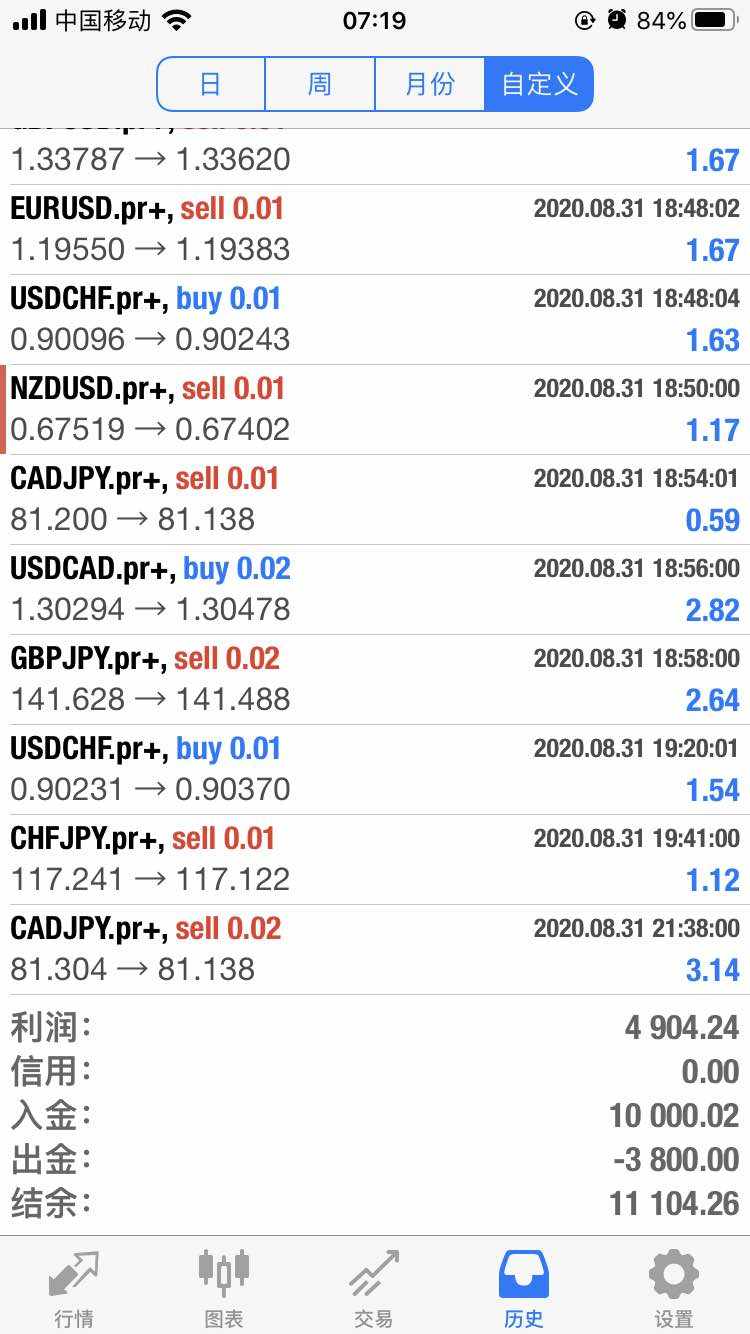
Task: Open the USDCHF buy trade at 19:20:01
Action: 375,770
